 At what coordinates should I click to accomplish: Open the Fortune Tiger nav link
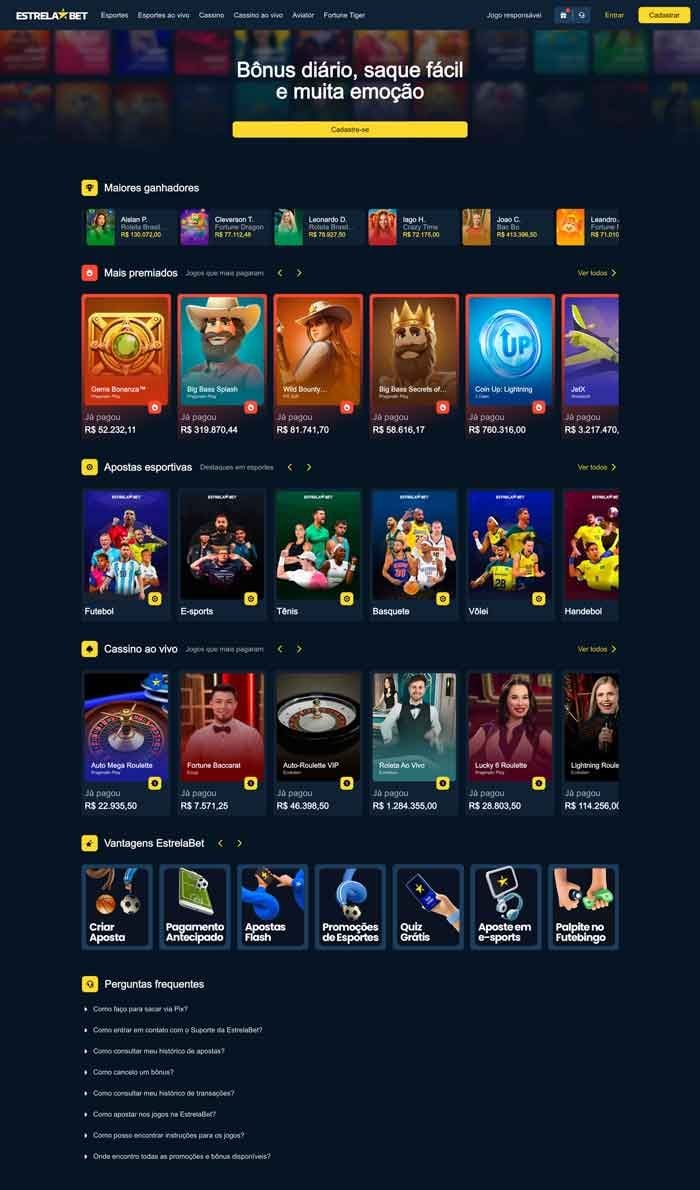(x=345, y=16)
